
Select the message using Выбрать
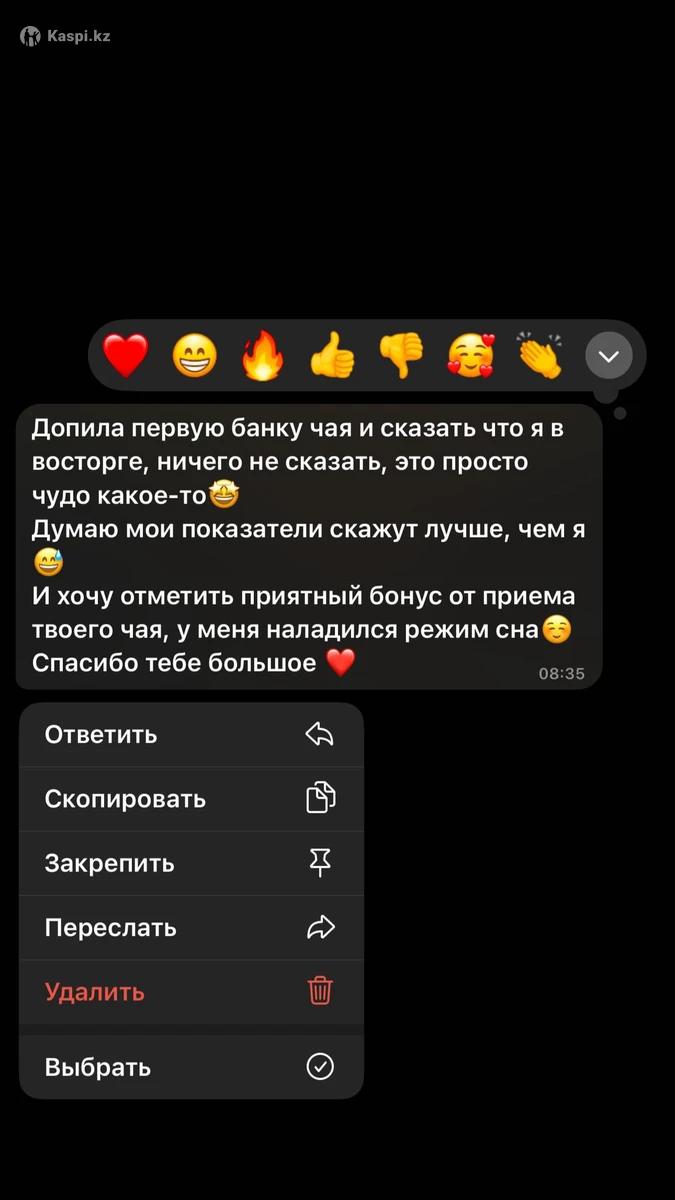tap(191, 1067)
